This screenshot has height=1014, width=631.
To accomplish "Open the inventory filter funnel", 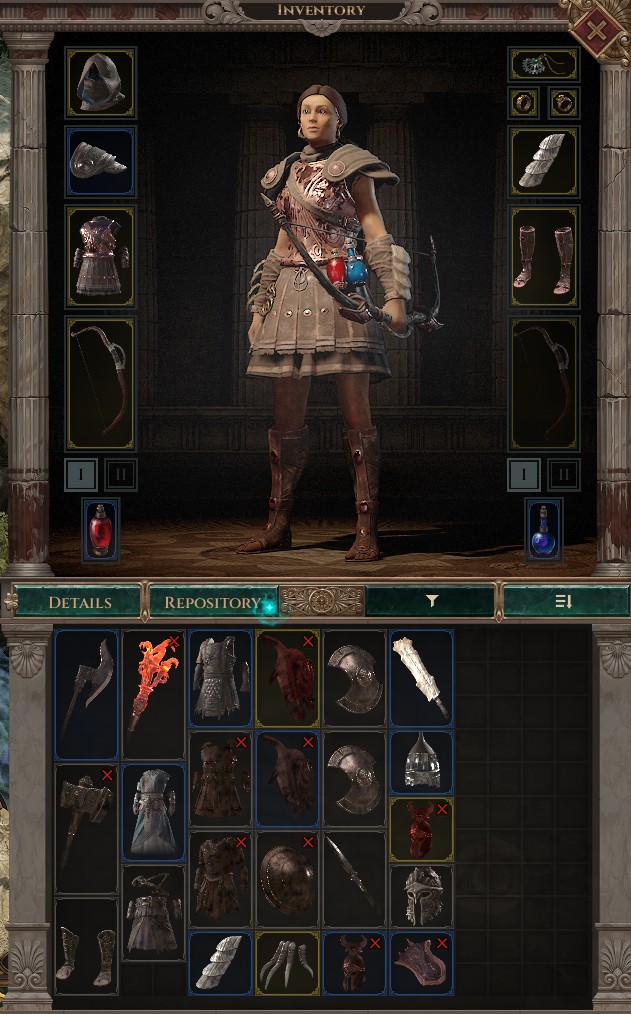I will (431, 602).
